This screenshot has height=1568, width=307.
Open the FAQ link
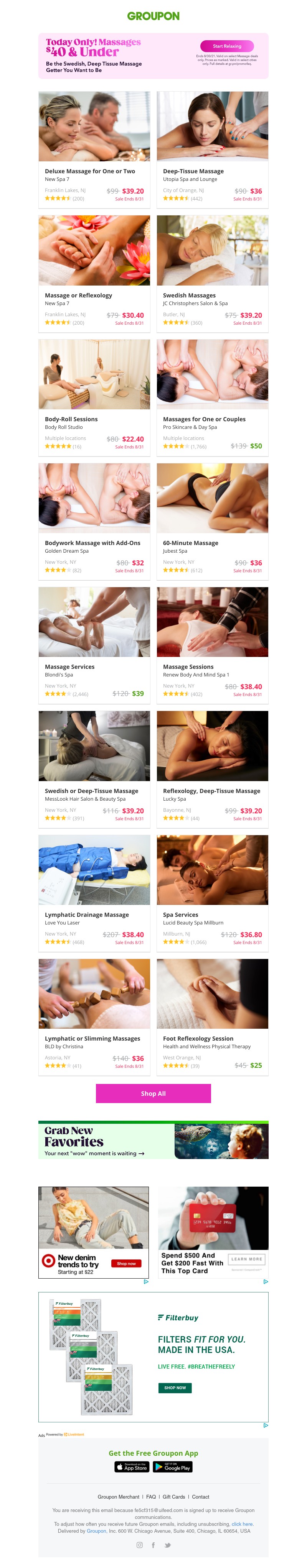[150, 1497]
